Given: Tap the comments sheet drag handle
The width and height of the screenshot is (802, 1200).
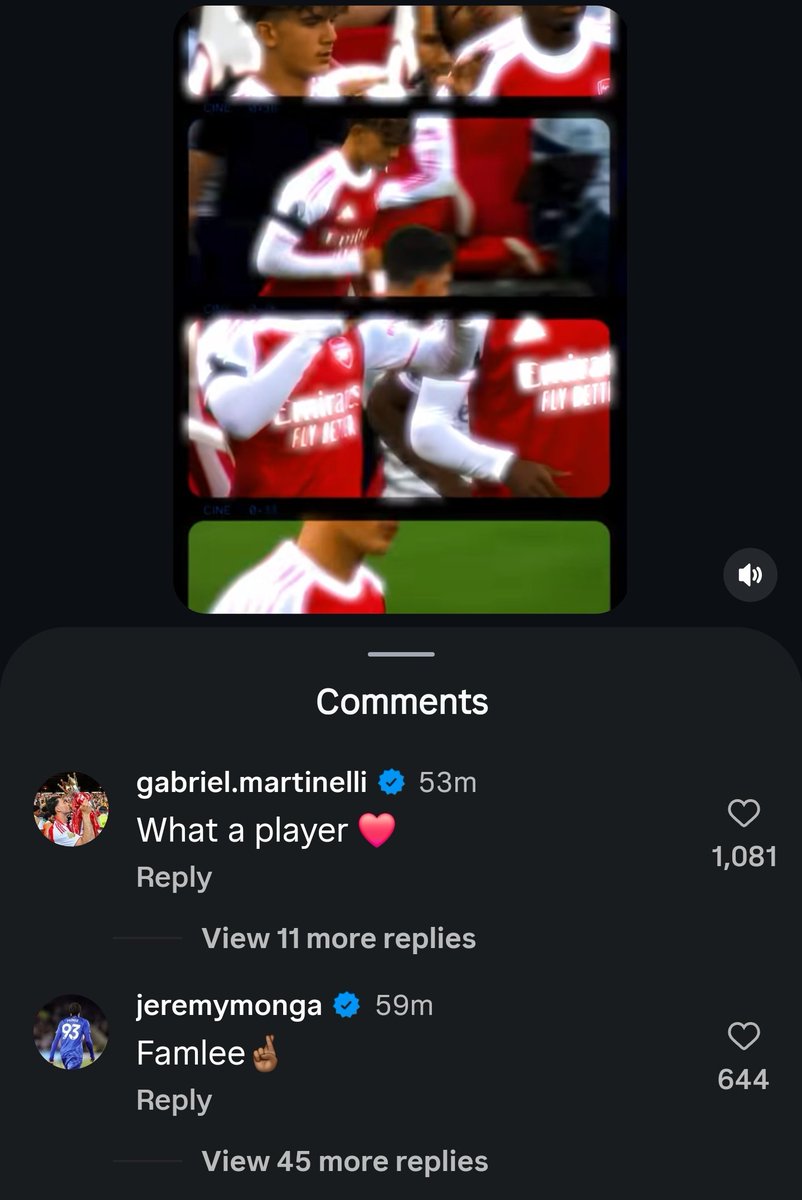Looking at the screenshot, I should (401, 654).
